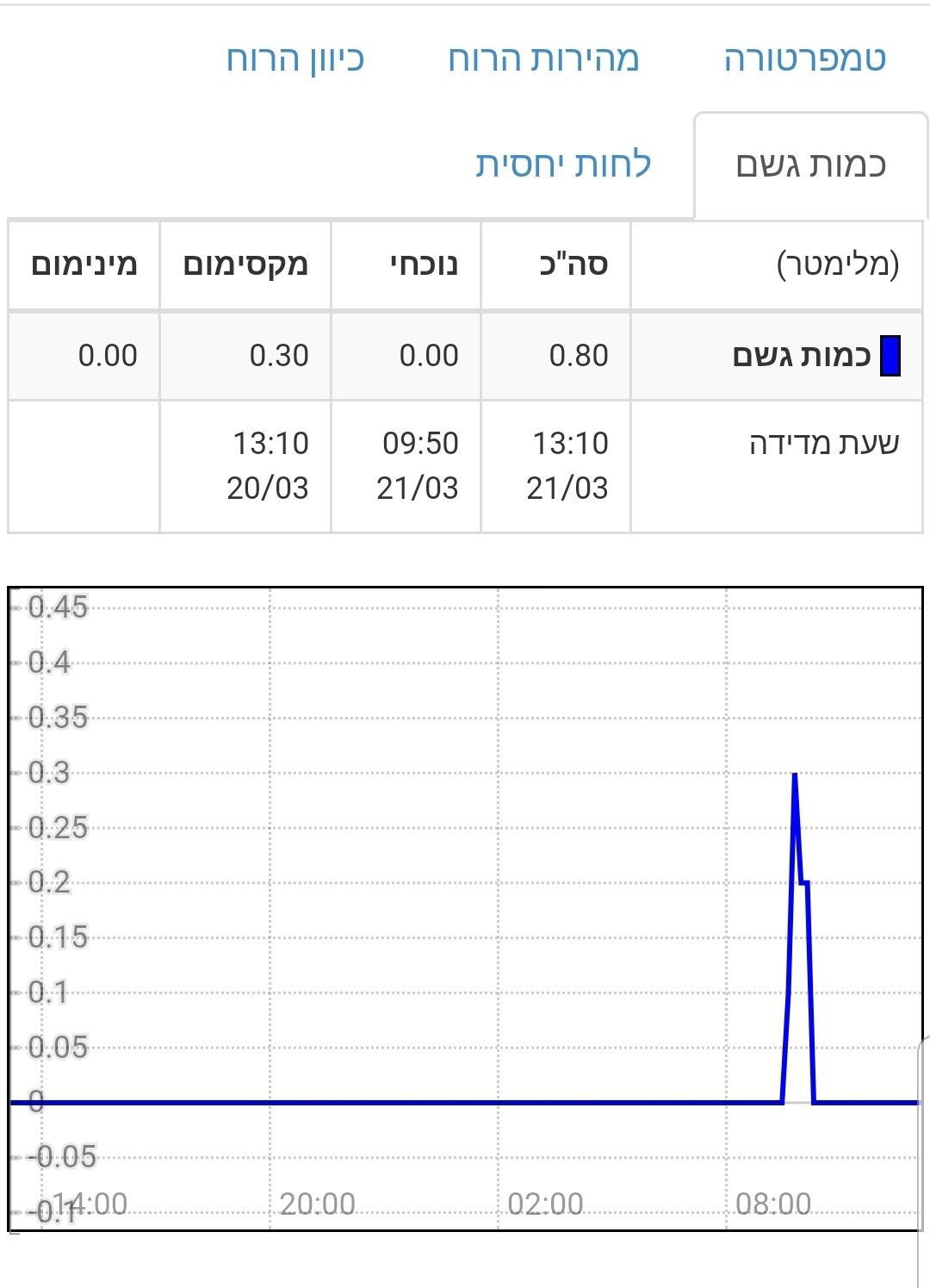Show the לחות יחסית tab
This screenshot has width=930, height=1288.
(563, 164)
